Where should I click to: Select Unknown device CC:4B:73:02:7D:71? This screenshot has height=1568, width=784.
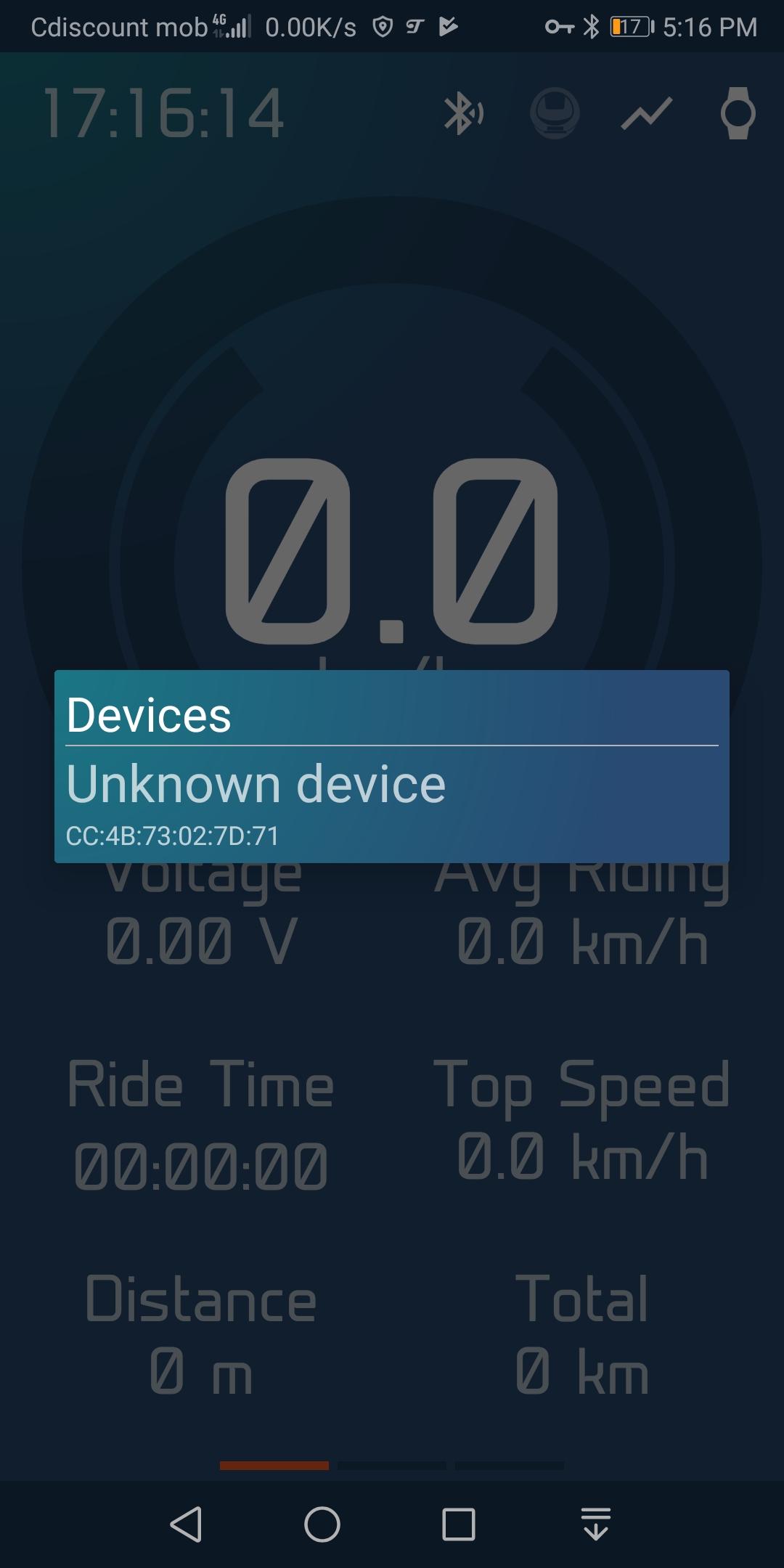[392, 804]
